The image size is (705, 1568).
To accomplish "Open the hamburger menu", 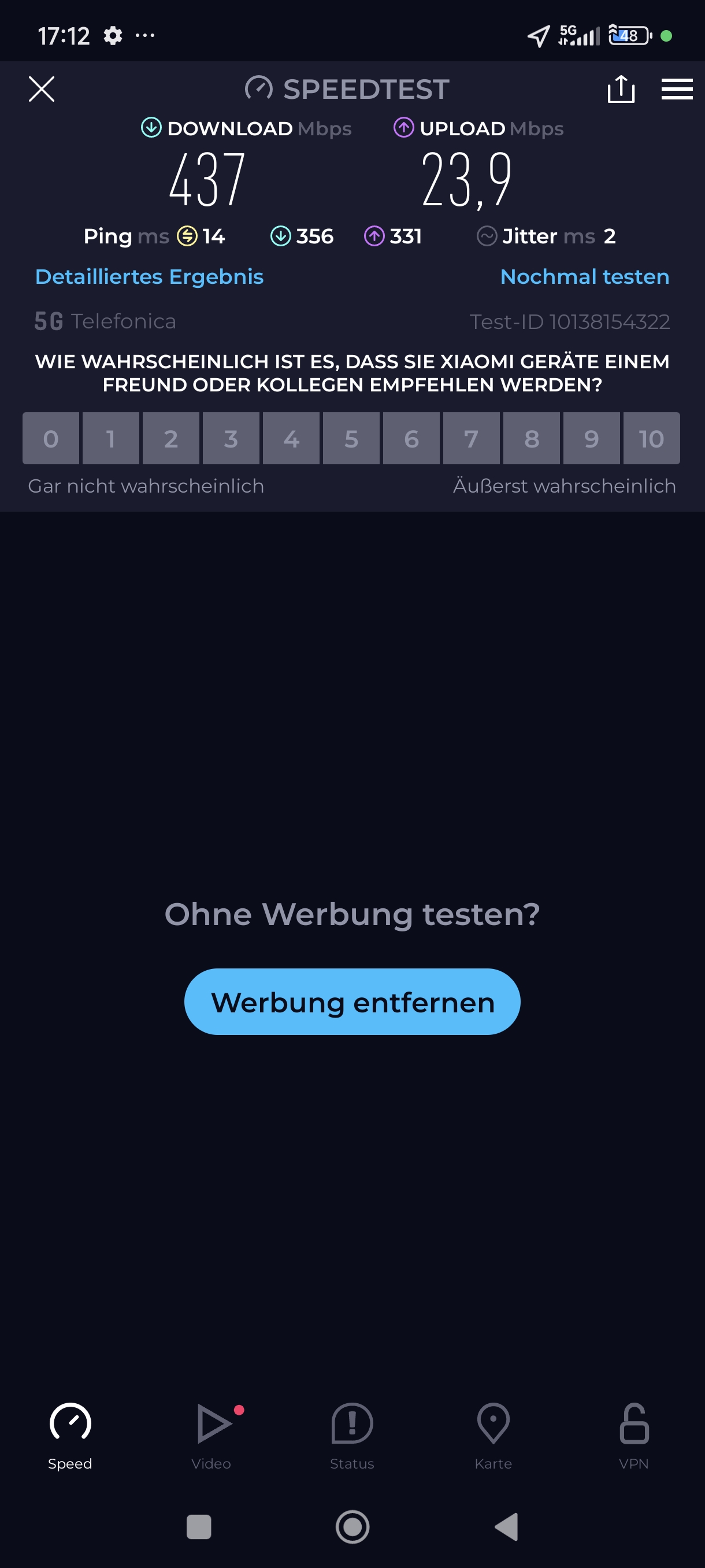I will click(677, 89).
